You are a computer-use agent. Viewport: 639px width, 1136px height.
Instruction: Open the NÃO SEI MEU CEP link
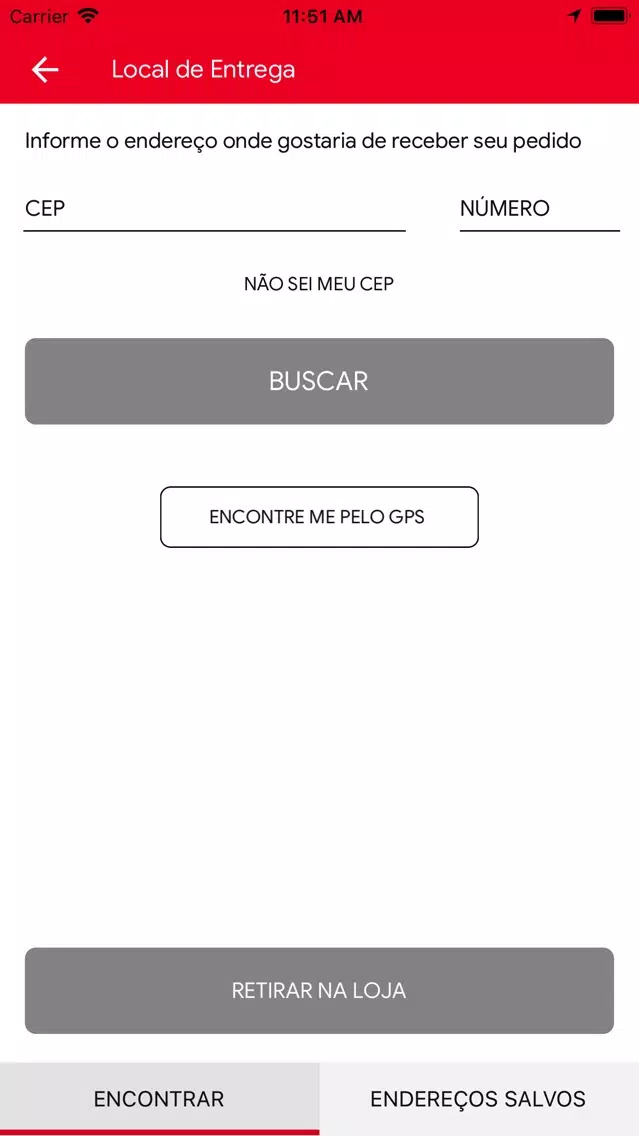(x=319, y=284)
